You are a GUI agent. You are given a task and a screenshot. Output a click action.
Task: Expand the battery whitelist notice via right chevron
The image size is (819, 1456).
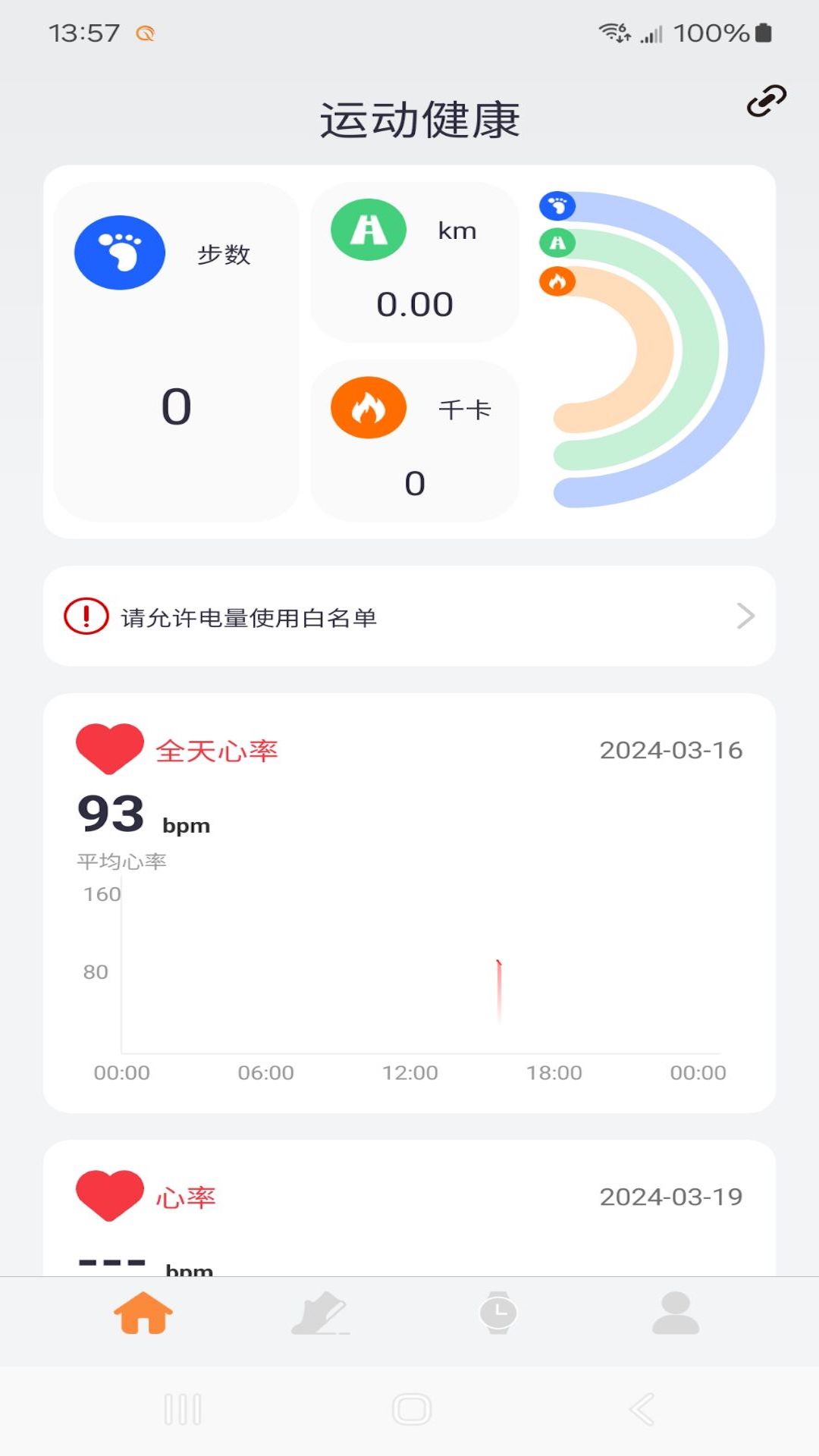point(746,617)
